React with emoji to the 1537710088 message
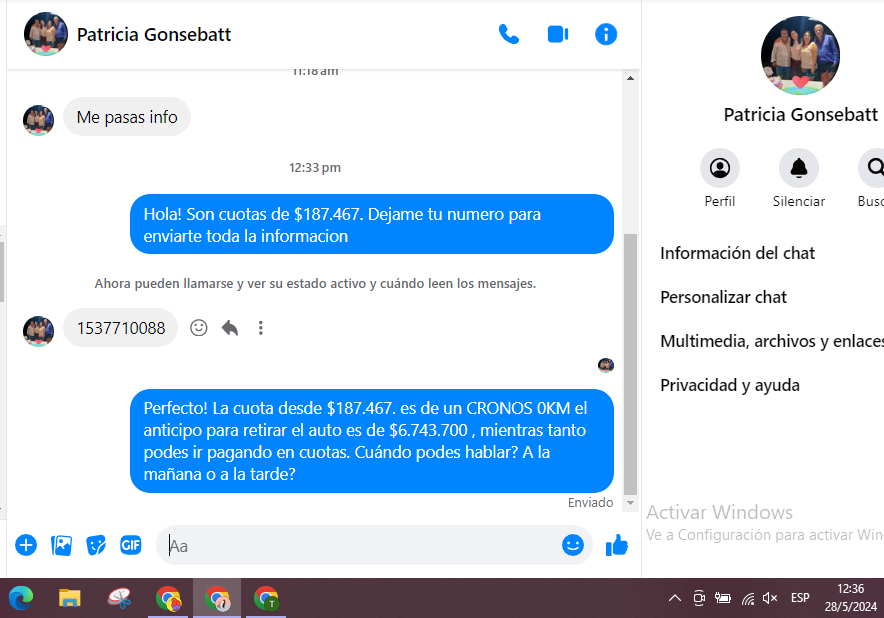This screenshot has height=618, width=884. pyautogui.click(x=199, y=327)
